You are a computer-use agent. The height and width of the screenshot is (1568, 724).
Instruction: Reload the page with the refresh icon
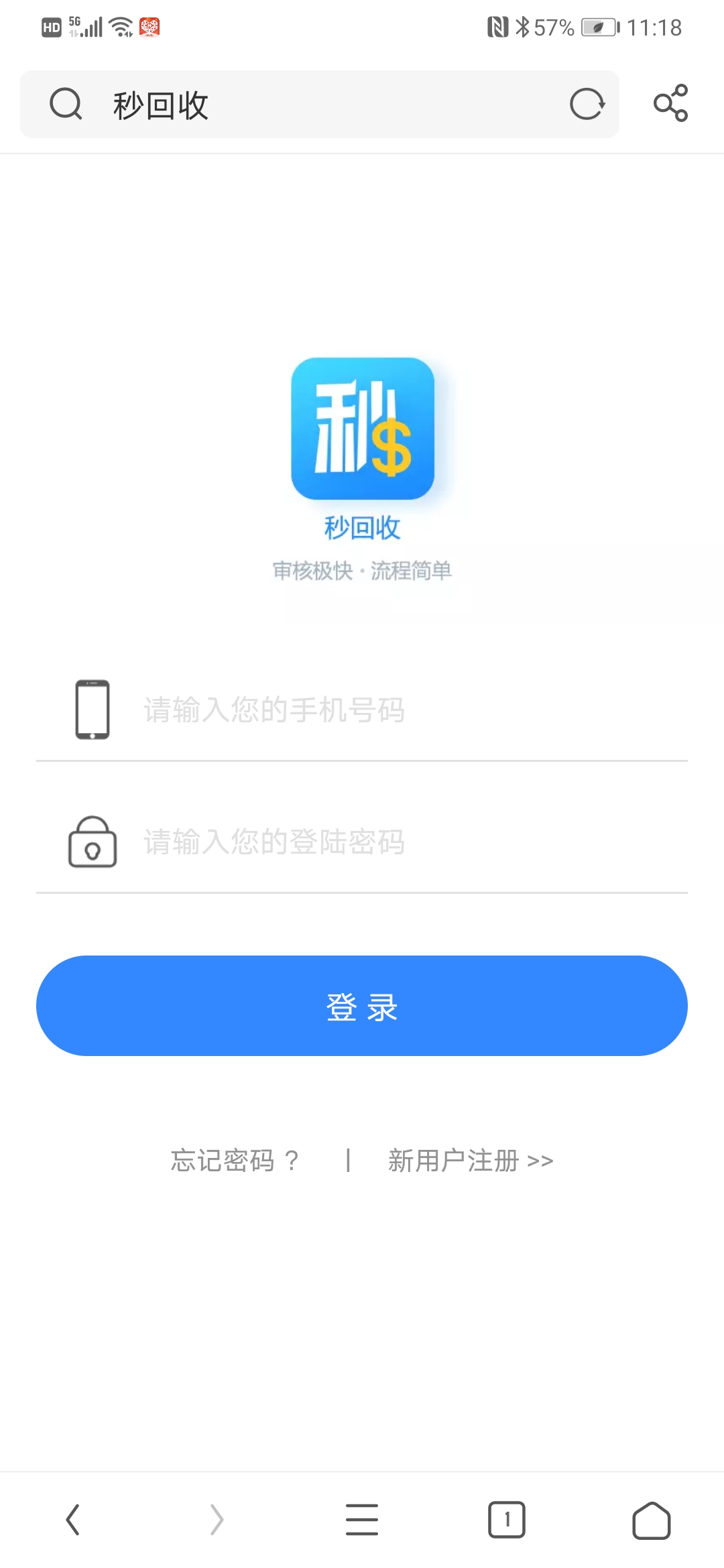[587, 105]
